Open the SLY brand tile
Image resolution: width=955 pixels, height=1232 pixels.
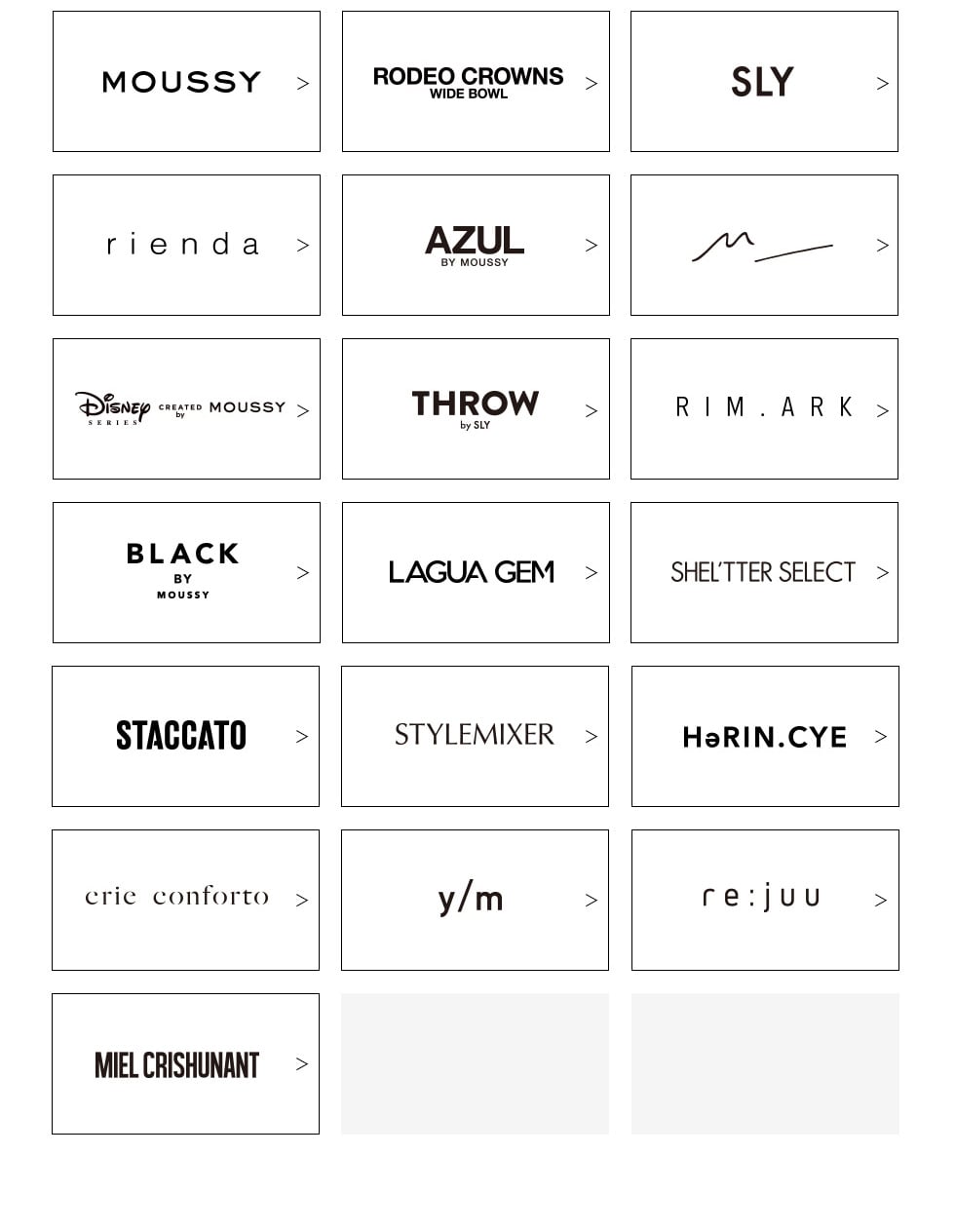coord(764,82)
